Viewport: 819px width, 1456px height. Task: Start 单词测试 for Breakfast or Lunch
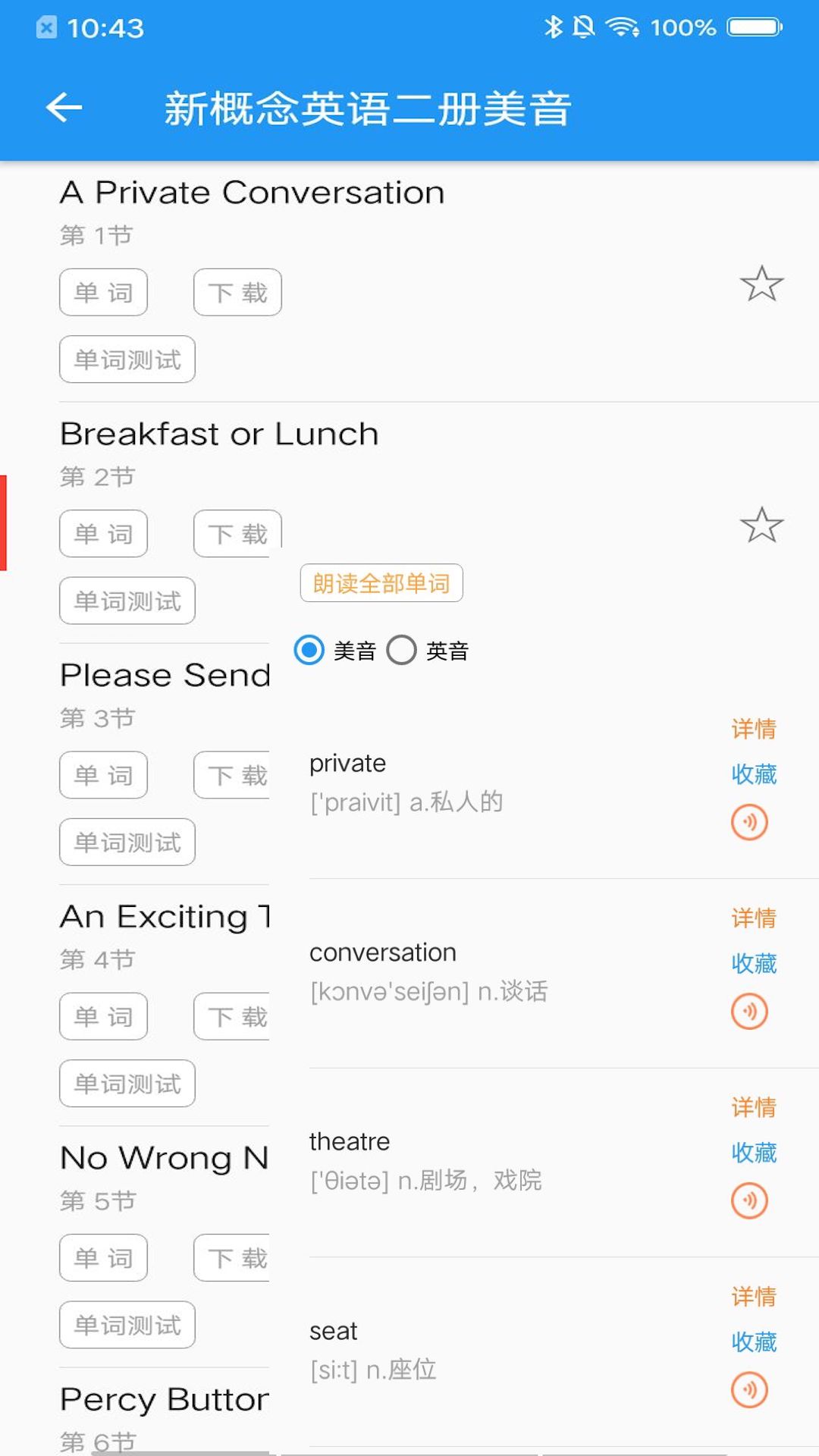pos(127,600)
